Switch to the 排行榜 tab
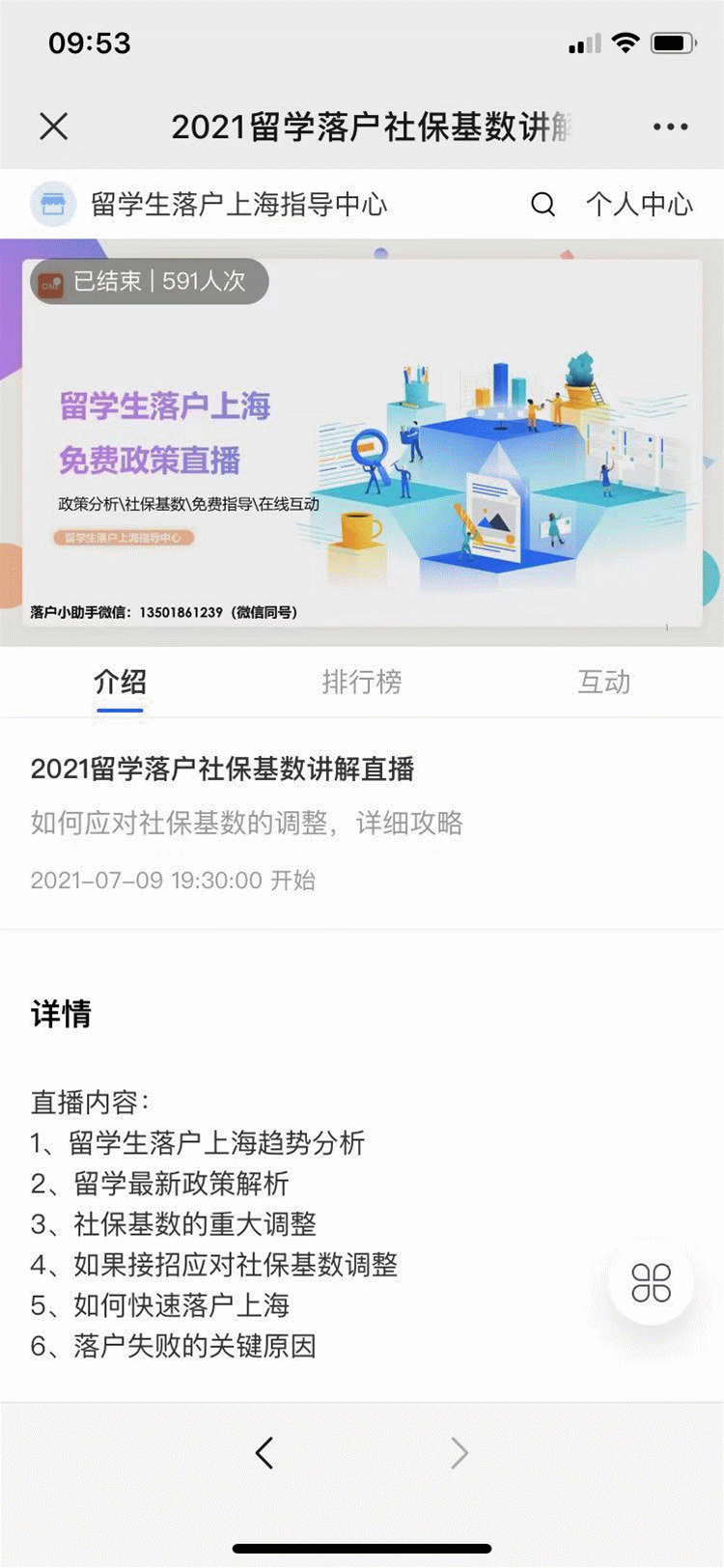724x1568 pixels. coord(361,683)
